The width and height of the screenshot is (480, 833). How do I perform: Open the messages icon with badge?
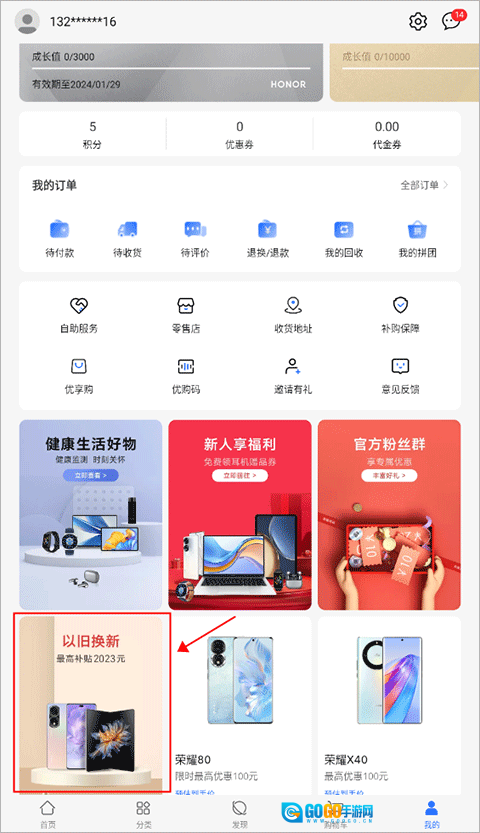click(453, 20)
